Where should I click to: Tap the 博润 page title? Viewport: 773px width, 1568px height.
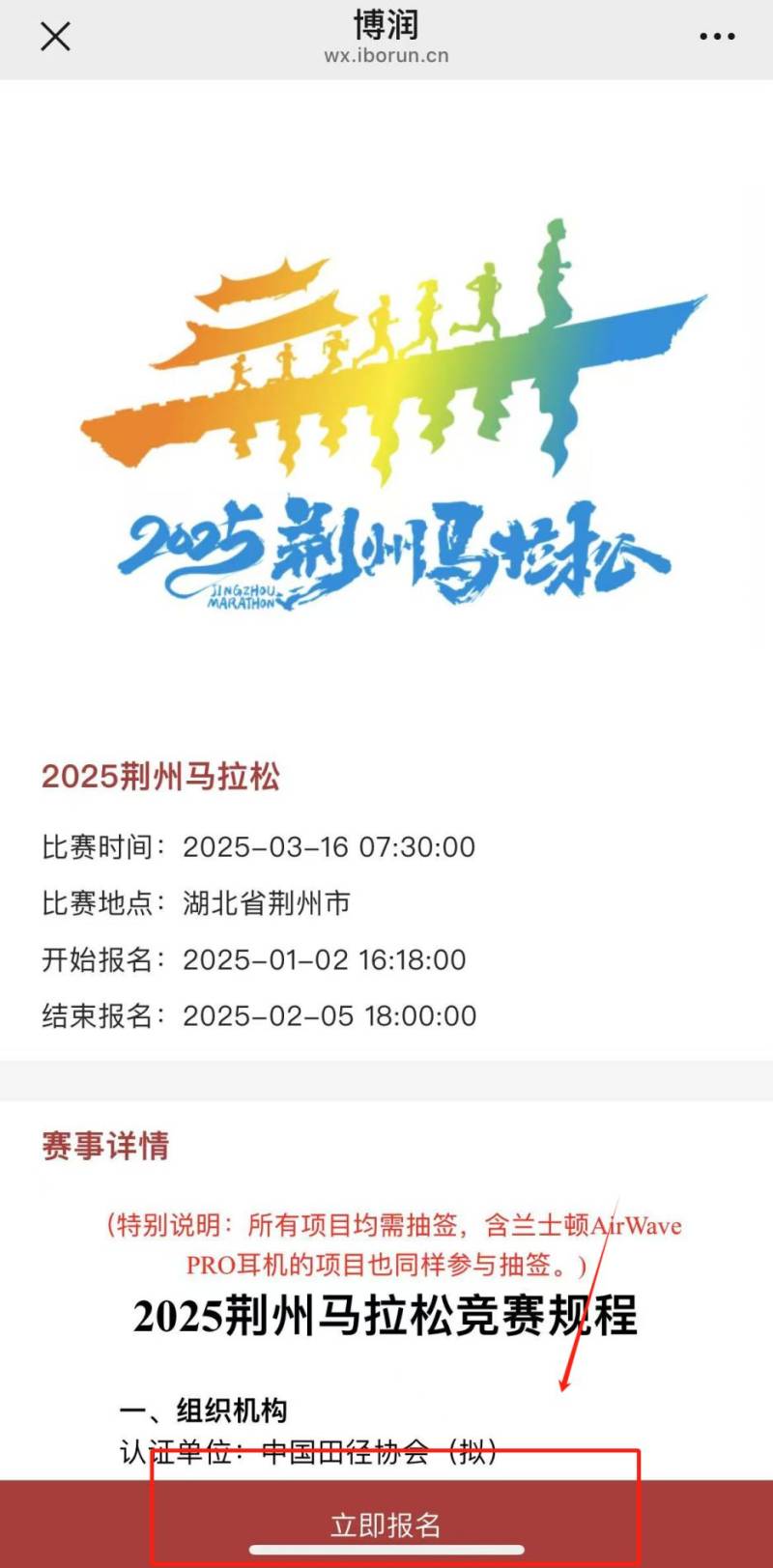[x=386, y=25]
